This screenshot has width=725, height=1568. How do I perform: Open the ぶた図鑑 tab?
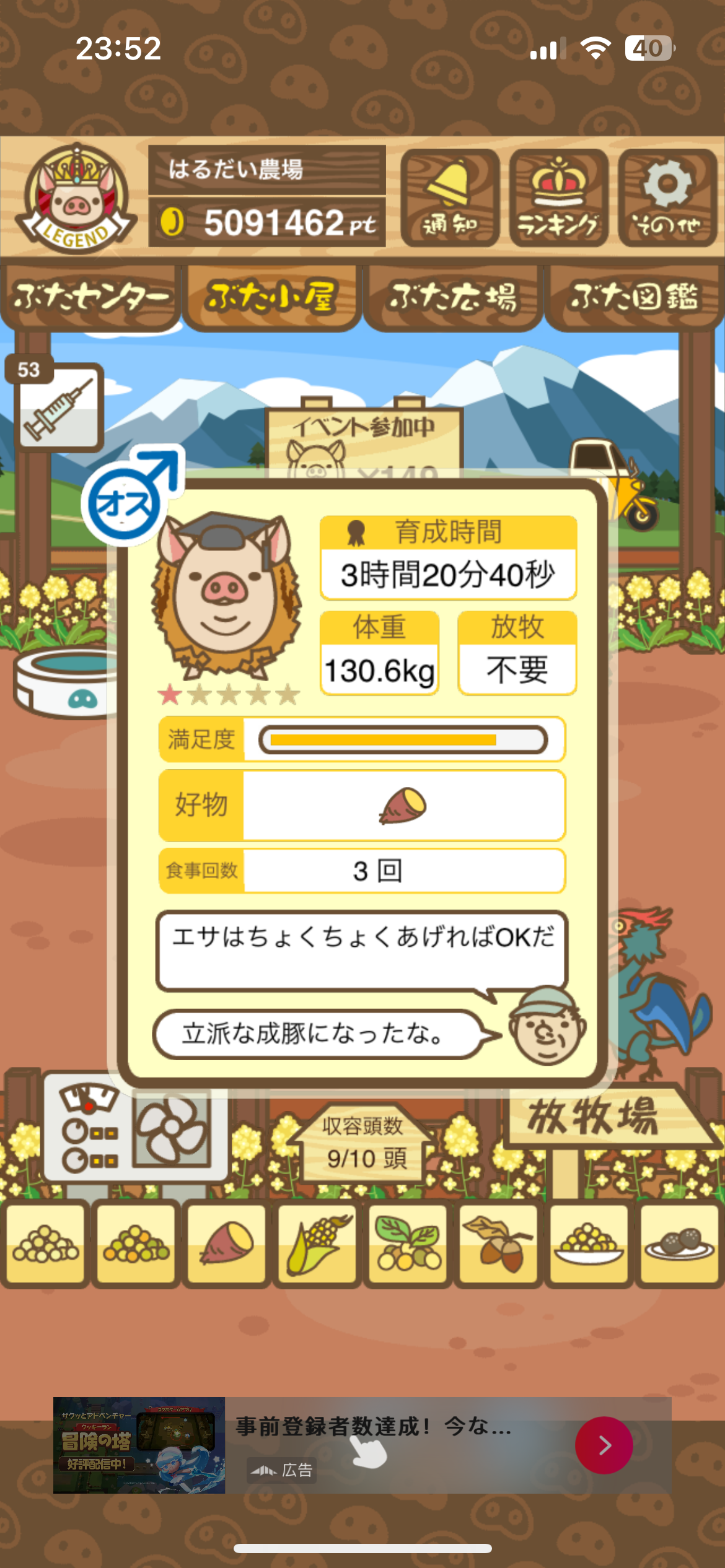[x=635, y=297]
